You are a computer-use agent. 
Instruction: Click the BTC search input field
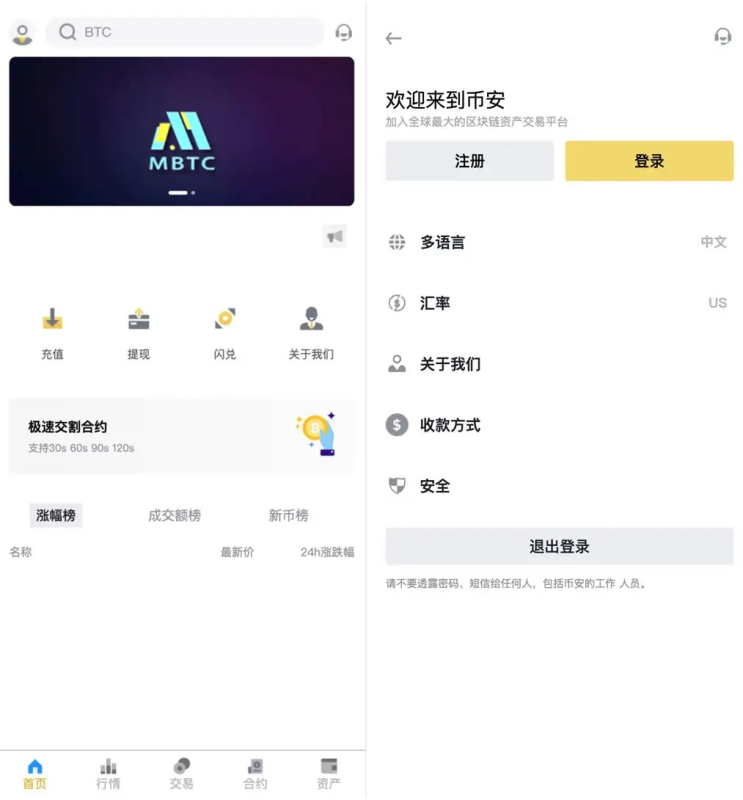pyautogui.click(x=185, y=32)
